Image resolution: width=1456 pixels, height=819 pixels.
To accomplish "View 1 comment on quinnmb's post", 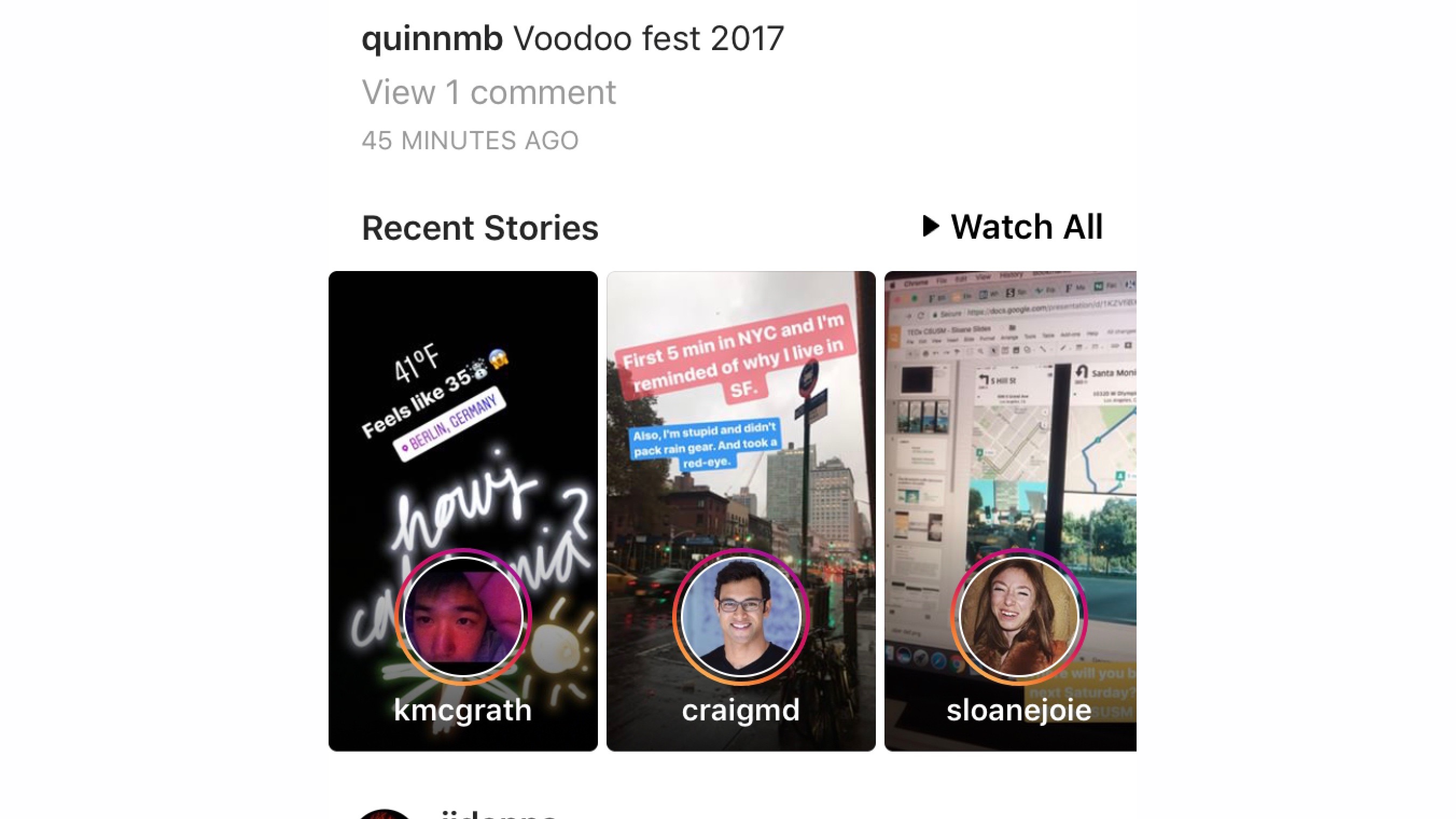I will pyautogui.click(x=489, y=92).
